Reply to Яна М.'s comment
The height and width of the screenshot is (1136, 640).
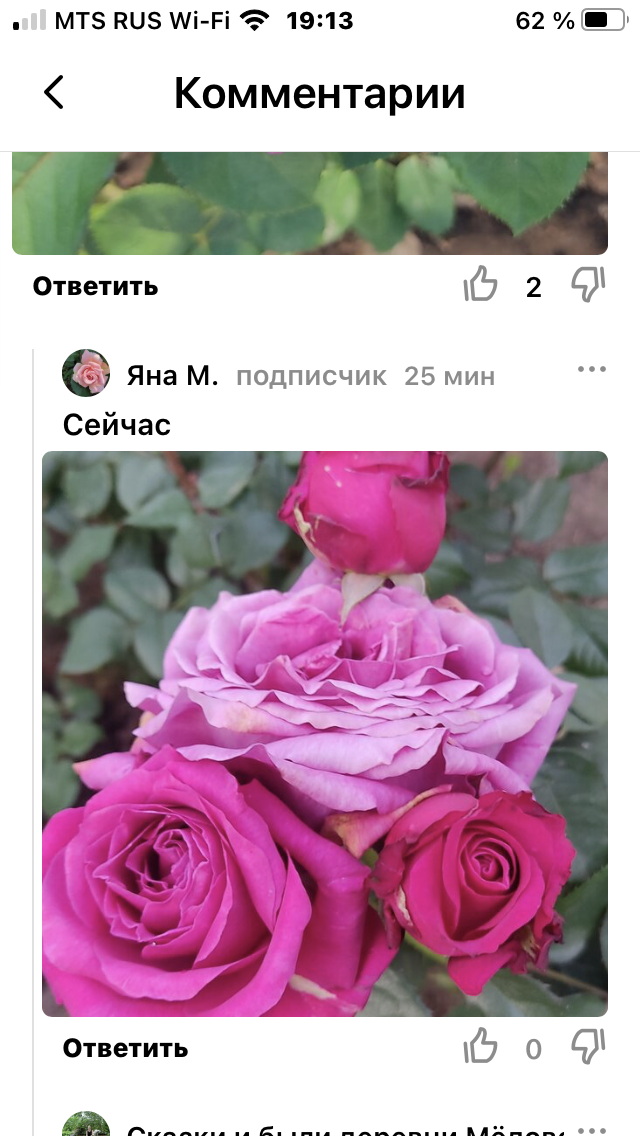click(x=125, y=1048)
